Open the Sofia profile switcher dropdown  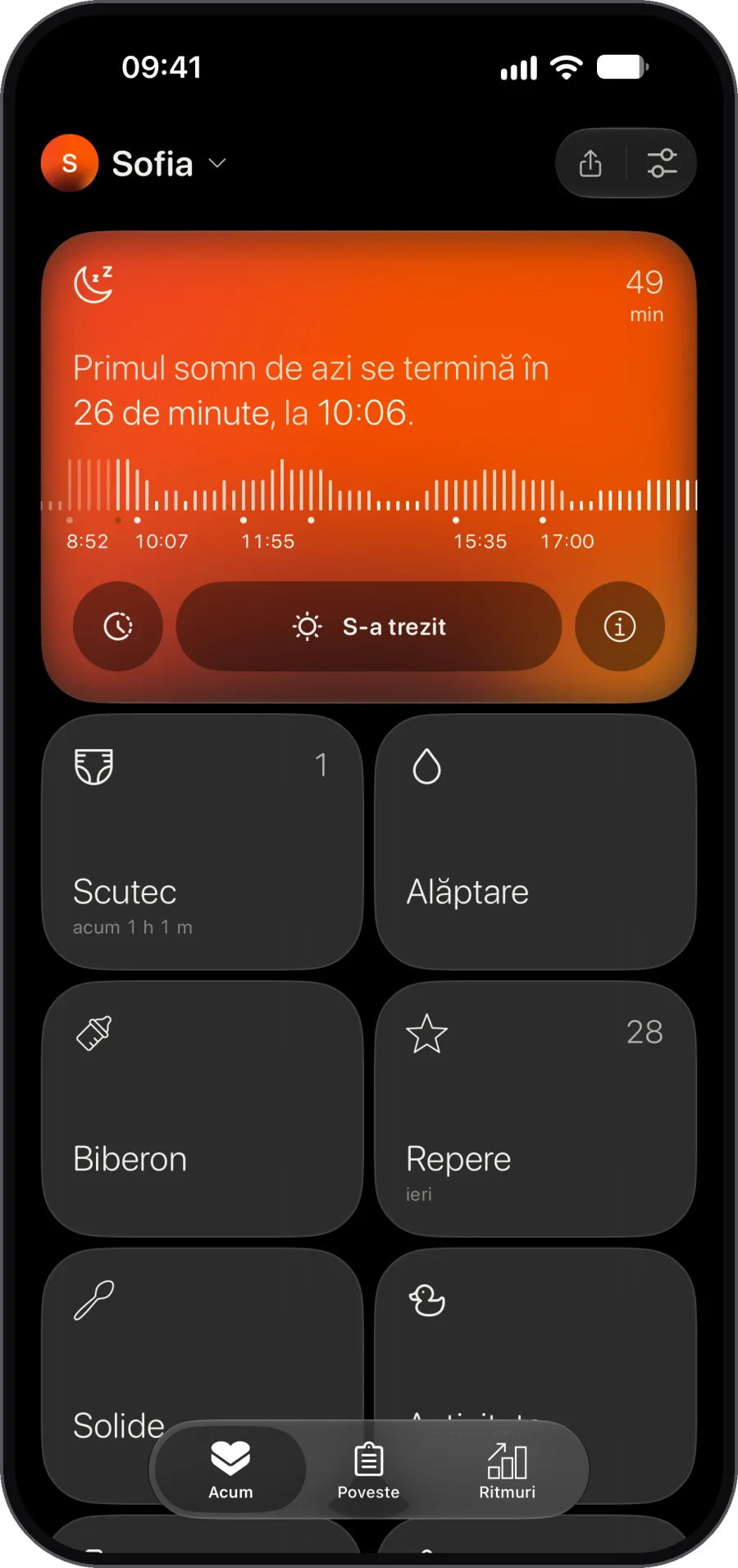134,163
